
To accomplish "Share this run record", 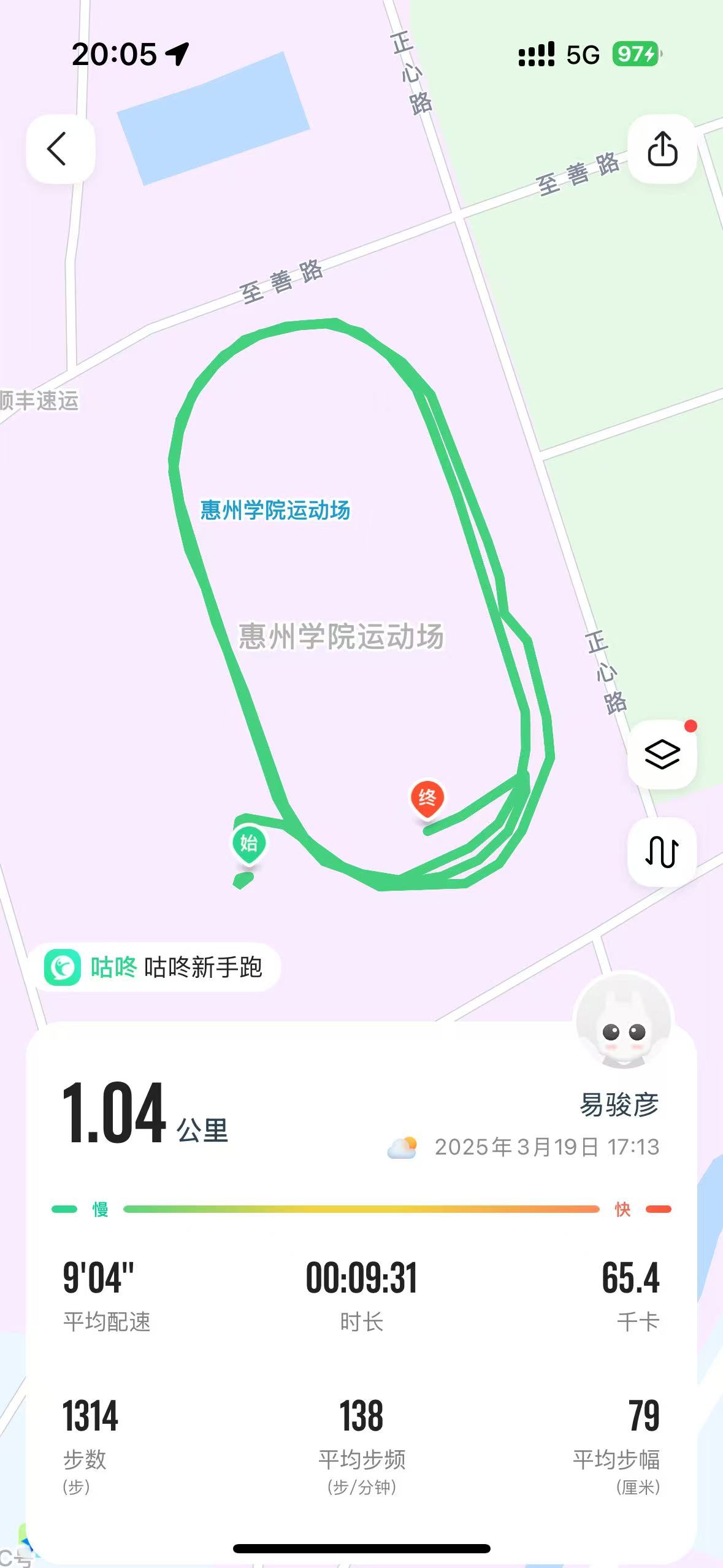I will (662, 148).
